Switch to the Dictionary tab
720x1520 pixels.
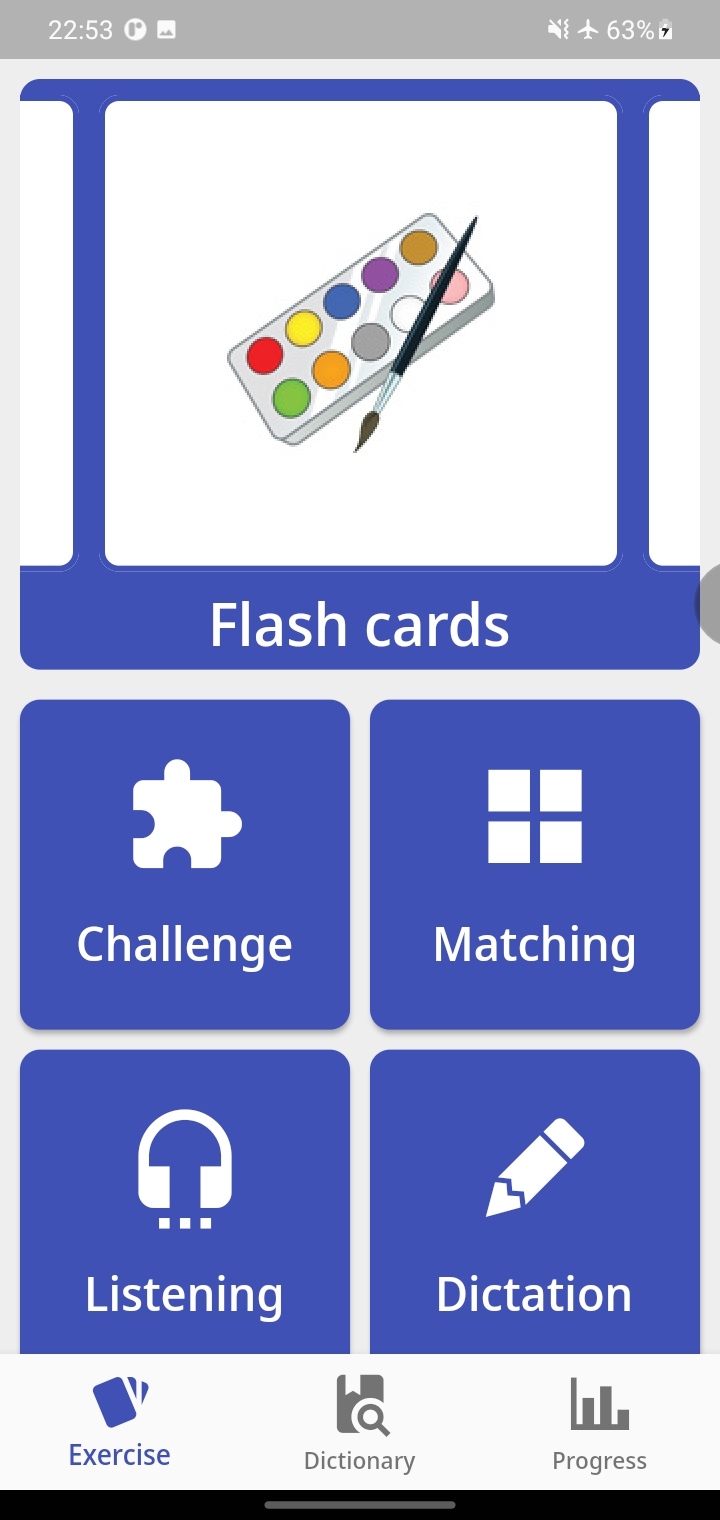359,1421
